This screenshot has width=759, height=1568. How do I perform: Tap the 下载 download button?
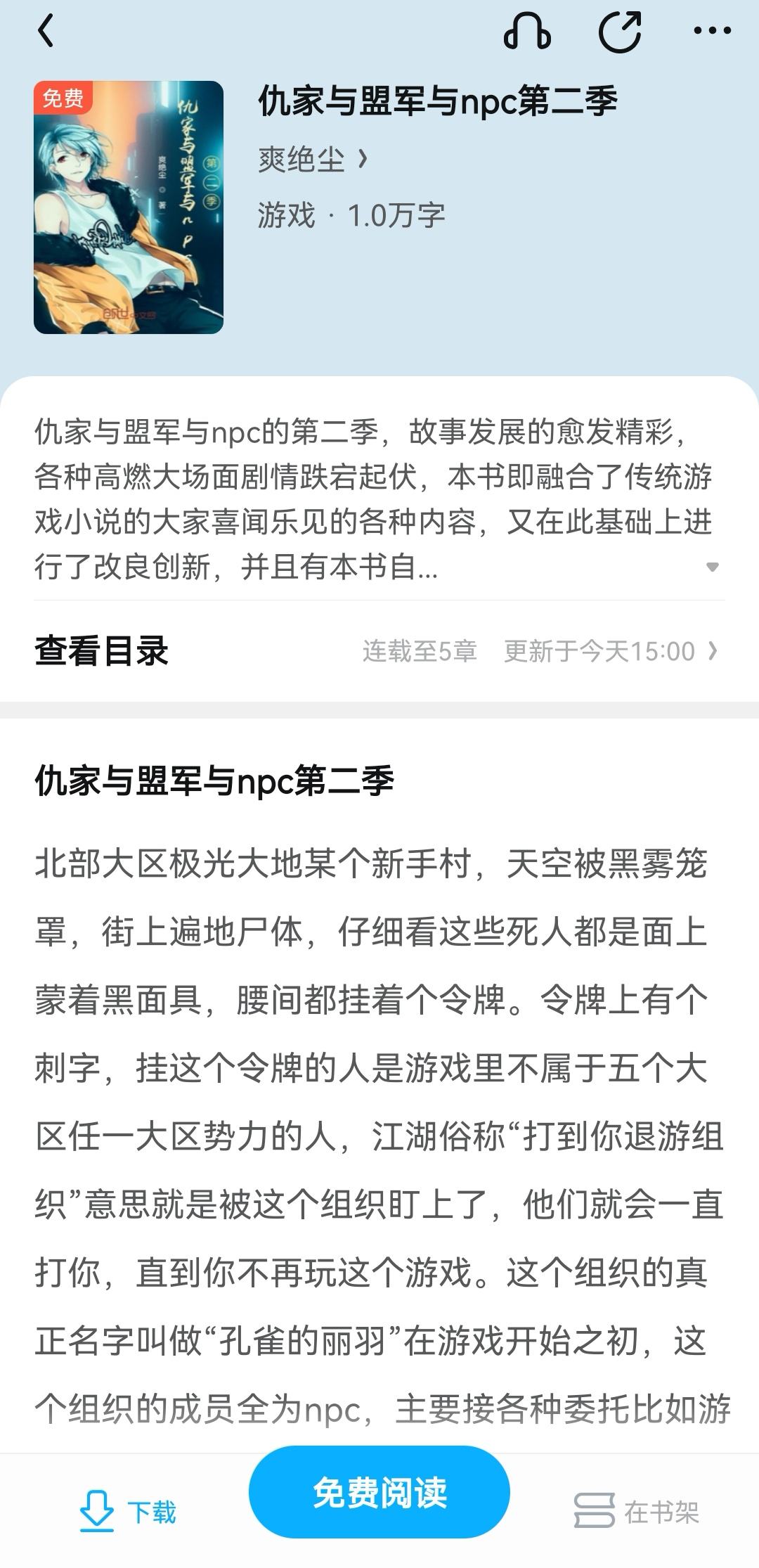click(127, 1511)
